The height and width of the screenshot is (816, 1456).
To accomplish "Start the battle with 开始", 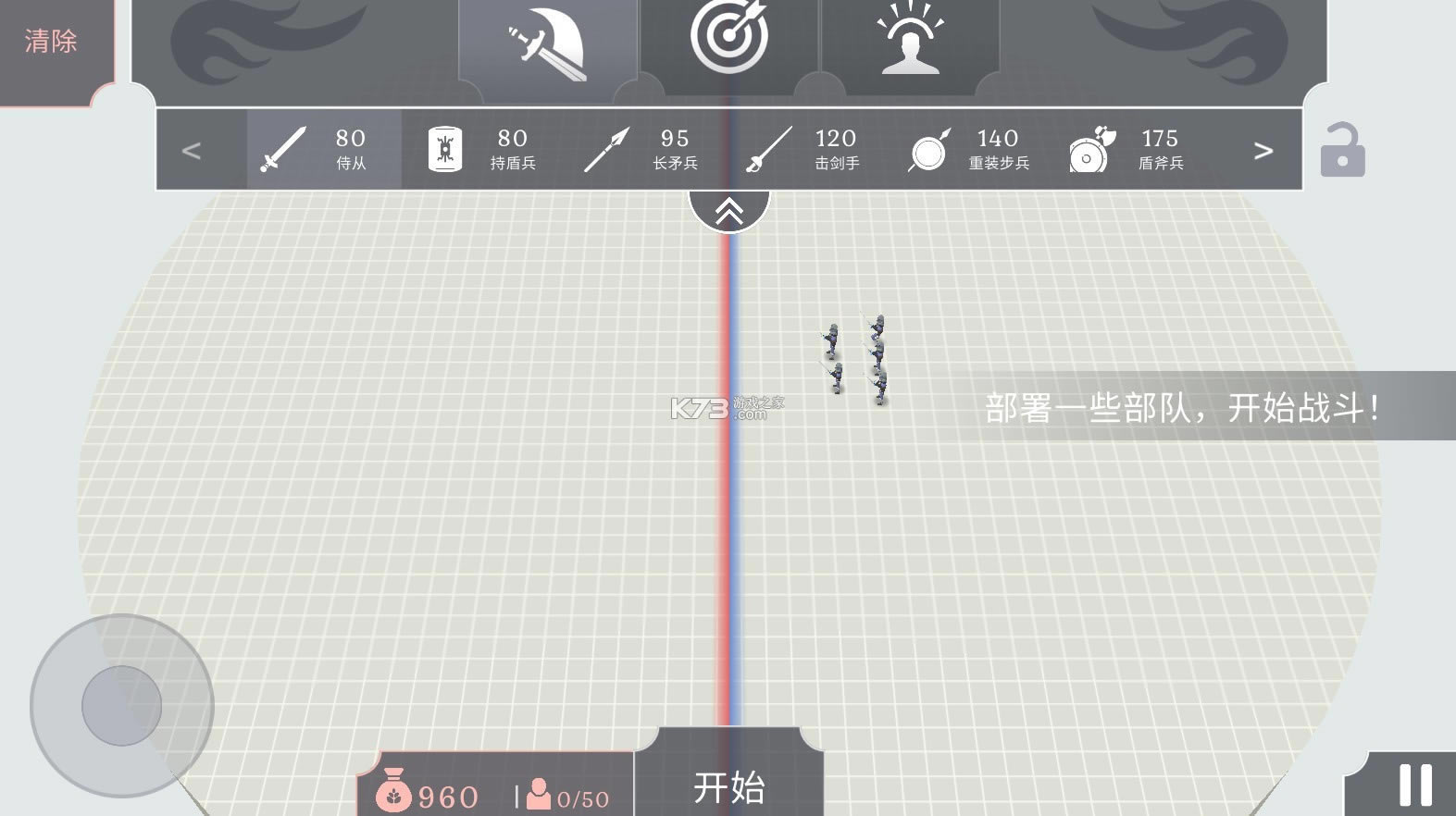I will [728, 786].
